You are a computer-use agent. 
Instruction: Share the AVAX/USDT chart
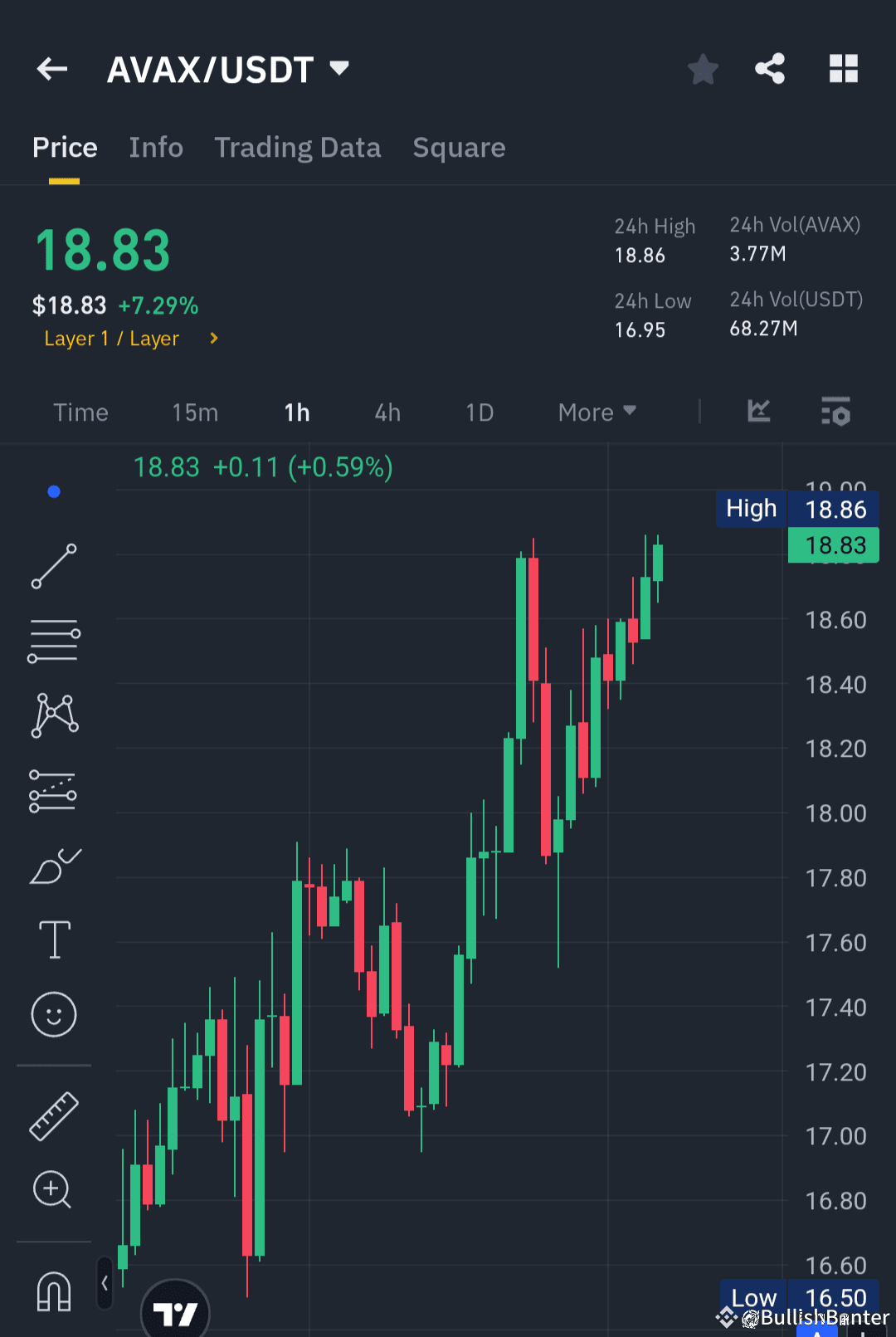point(769,69)
